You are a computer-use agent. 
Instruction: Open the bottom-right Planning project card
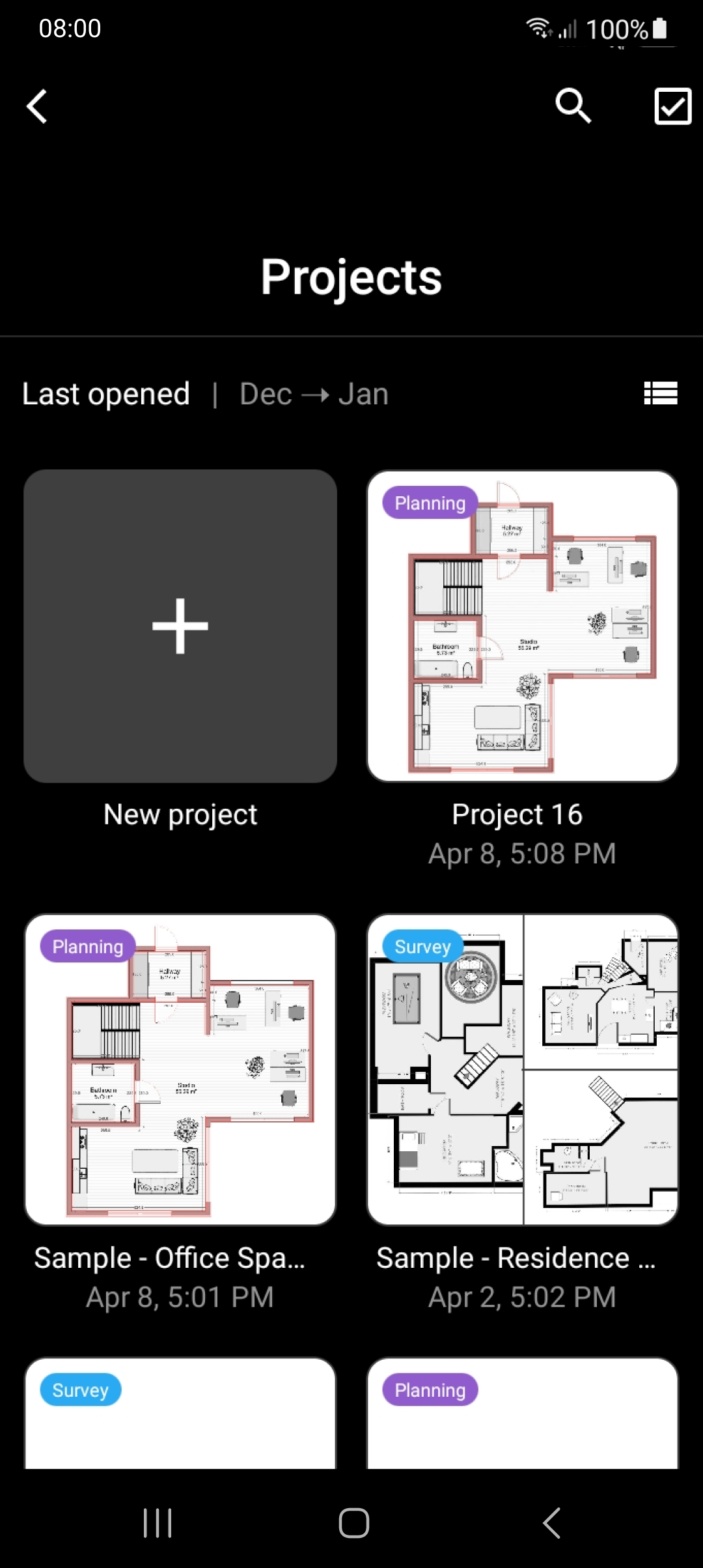click(x=523, y=1412)
